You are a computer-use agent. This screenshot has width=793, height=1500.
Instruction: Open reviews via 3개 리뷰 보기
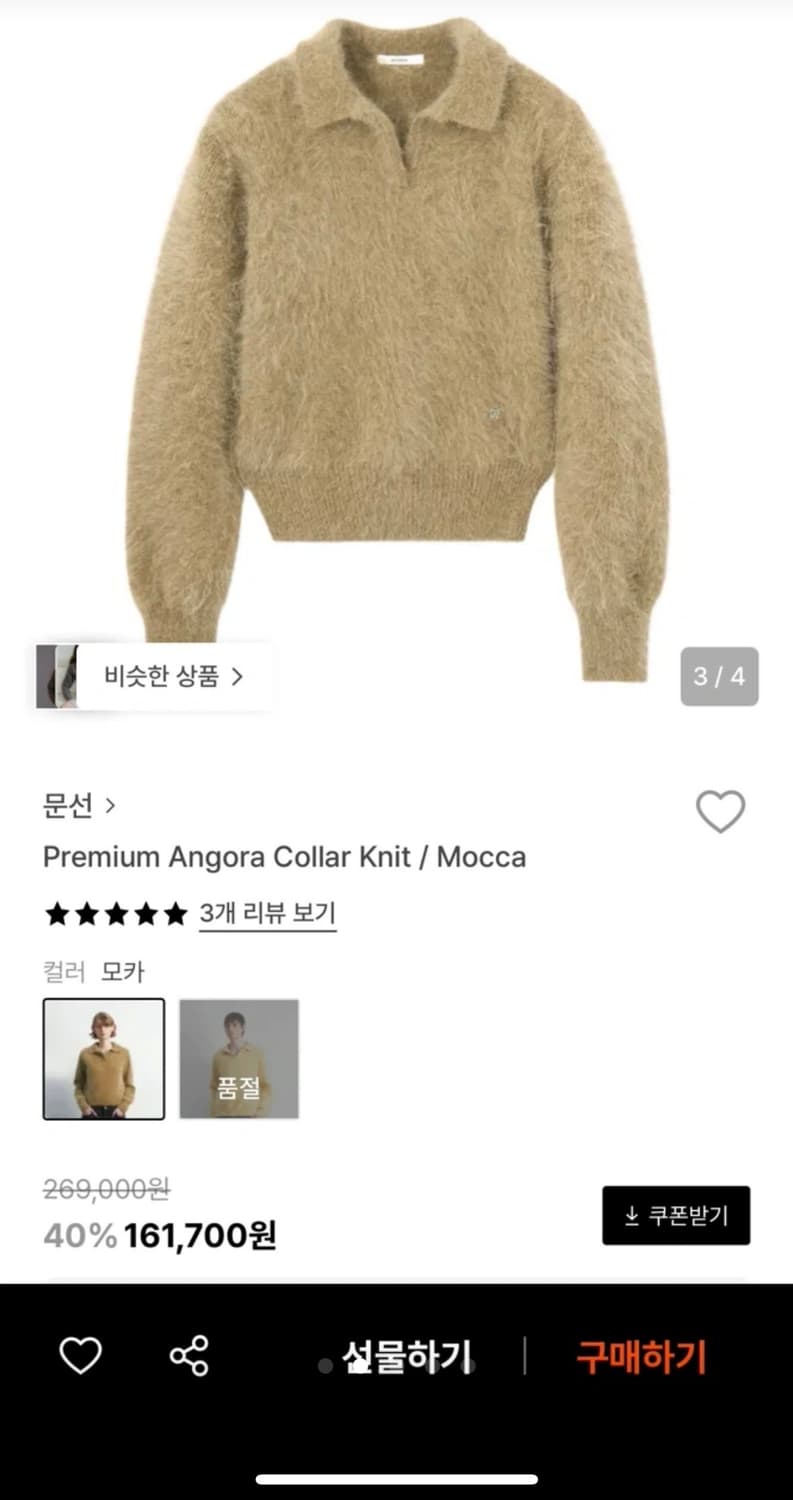coord(267,913)
